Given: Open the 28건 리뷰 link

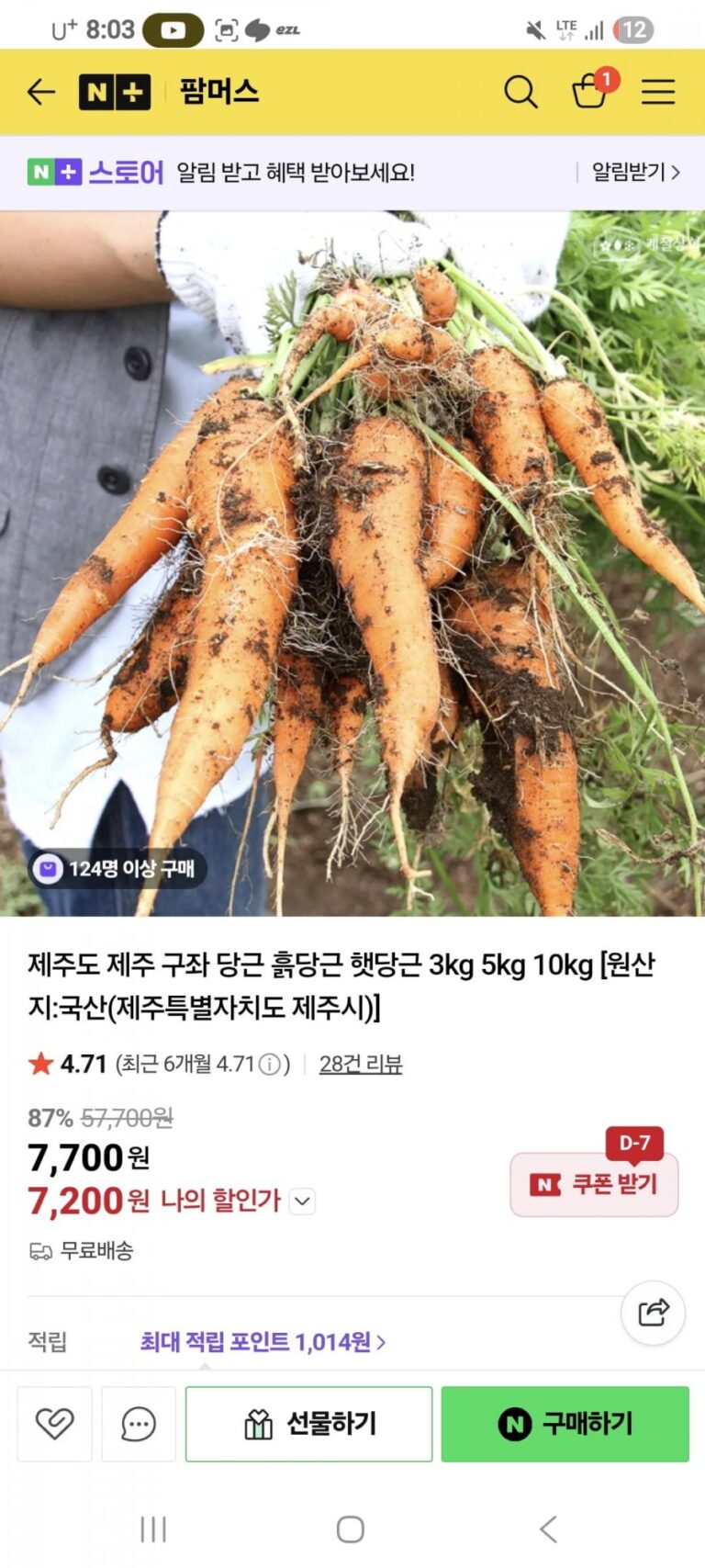Looking at the screenshot, I should pos(361,1064).
